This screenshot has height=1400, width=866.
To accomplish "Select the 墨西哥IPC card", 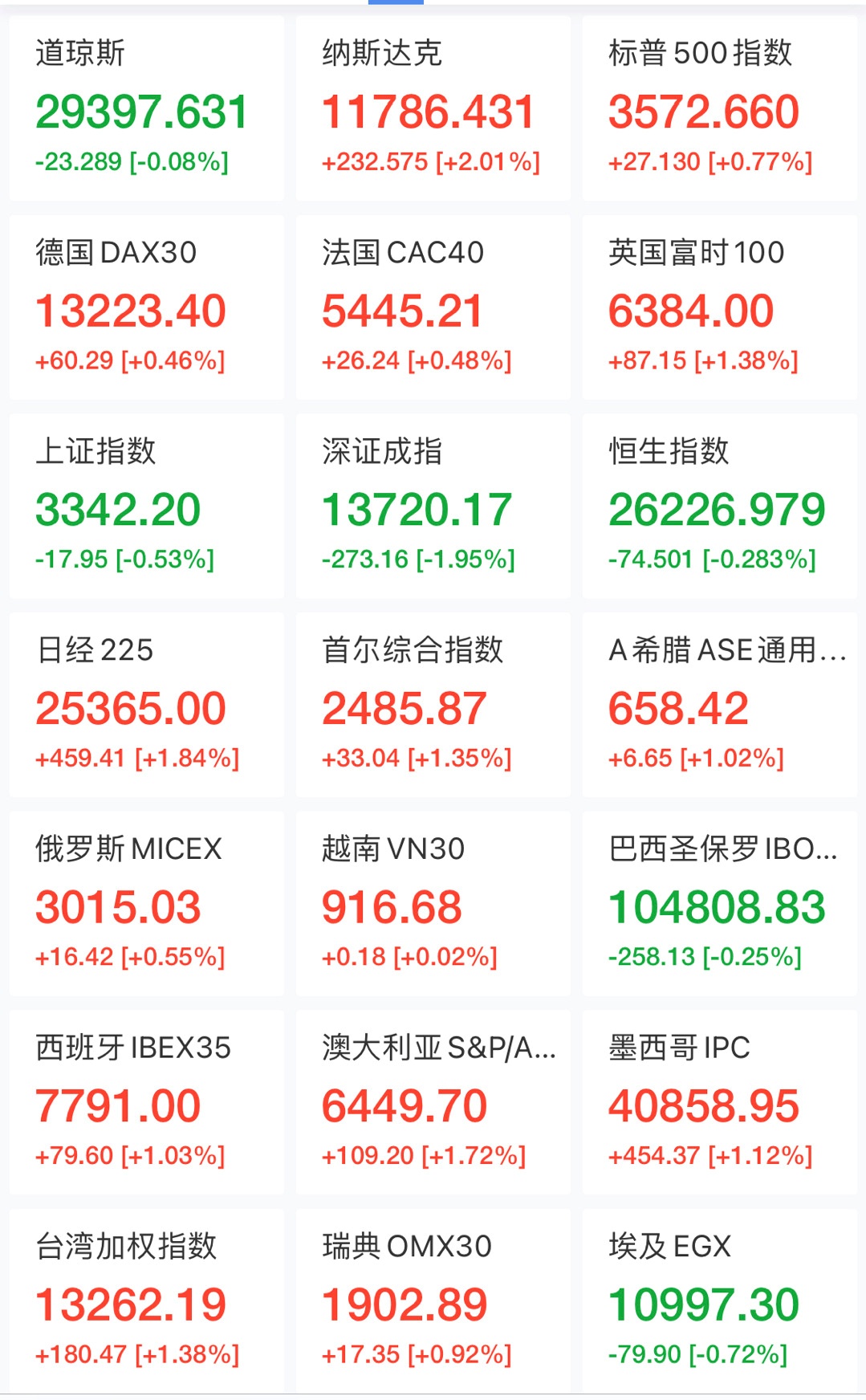I will point(720,1102).
